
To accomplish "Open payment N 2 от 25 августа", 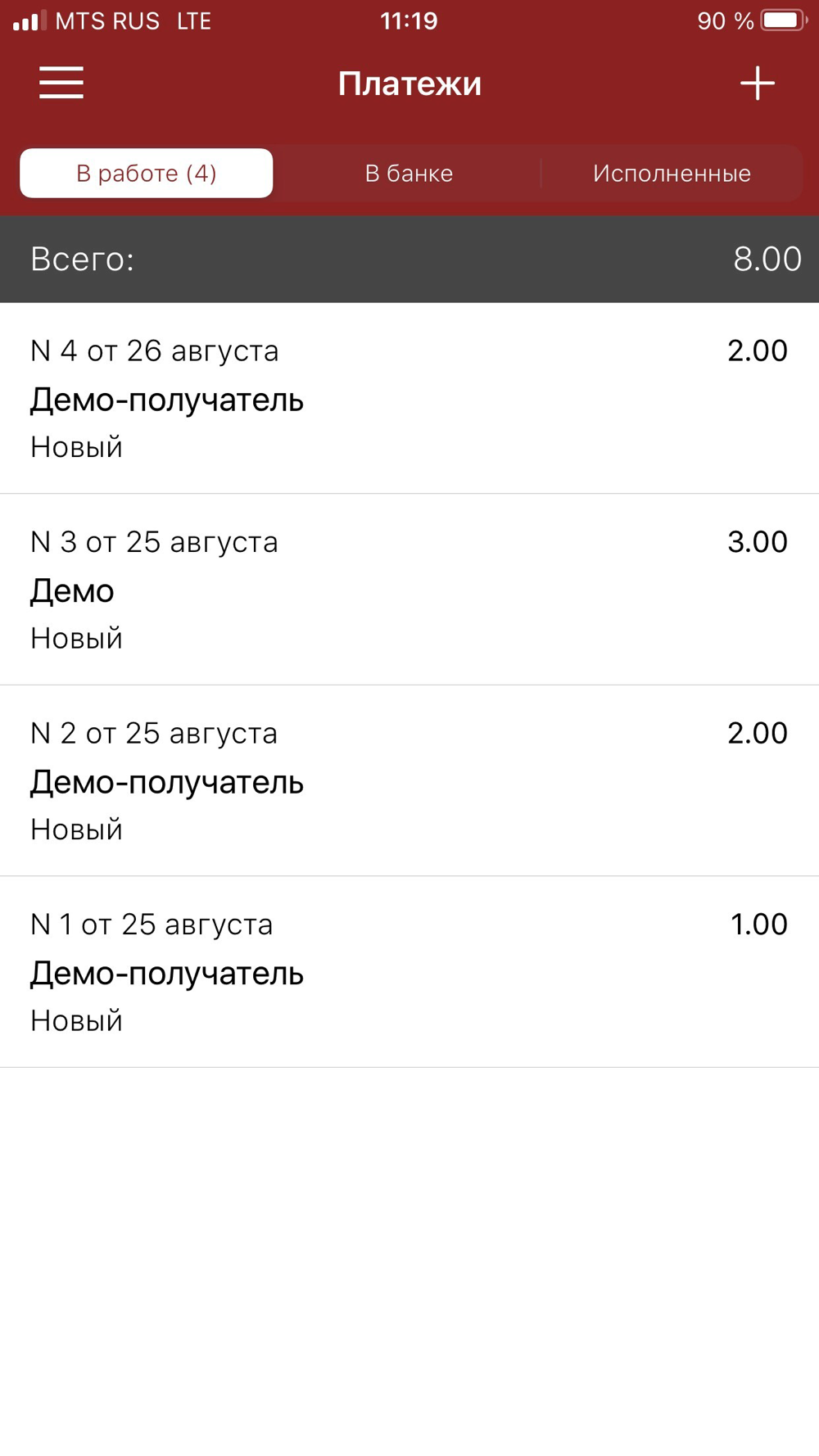I will (x=409, y=780).
